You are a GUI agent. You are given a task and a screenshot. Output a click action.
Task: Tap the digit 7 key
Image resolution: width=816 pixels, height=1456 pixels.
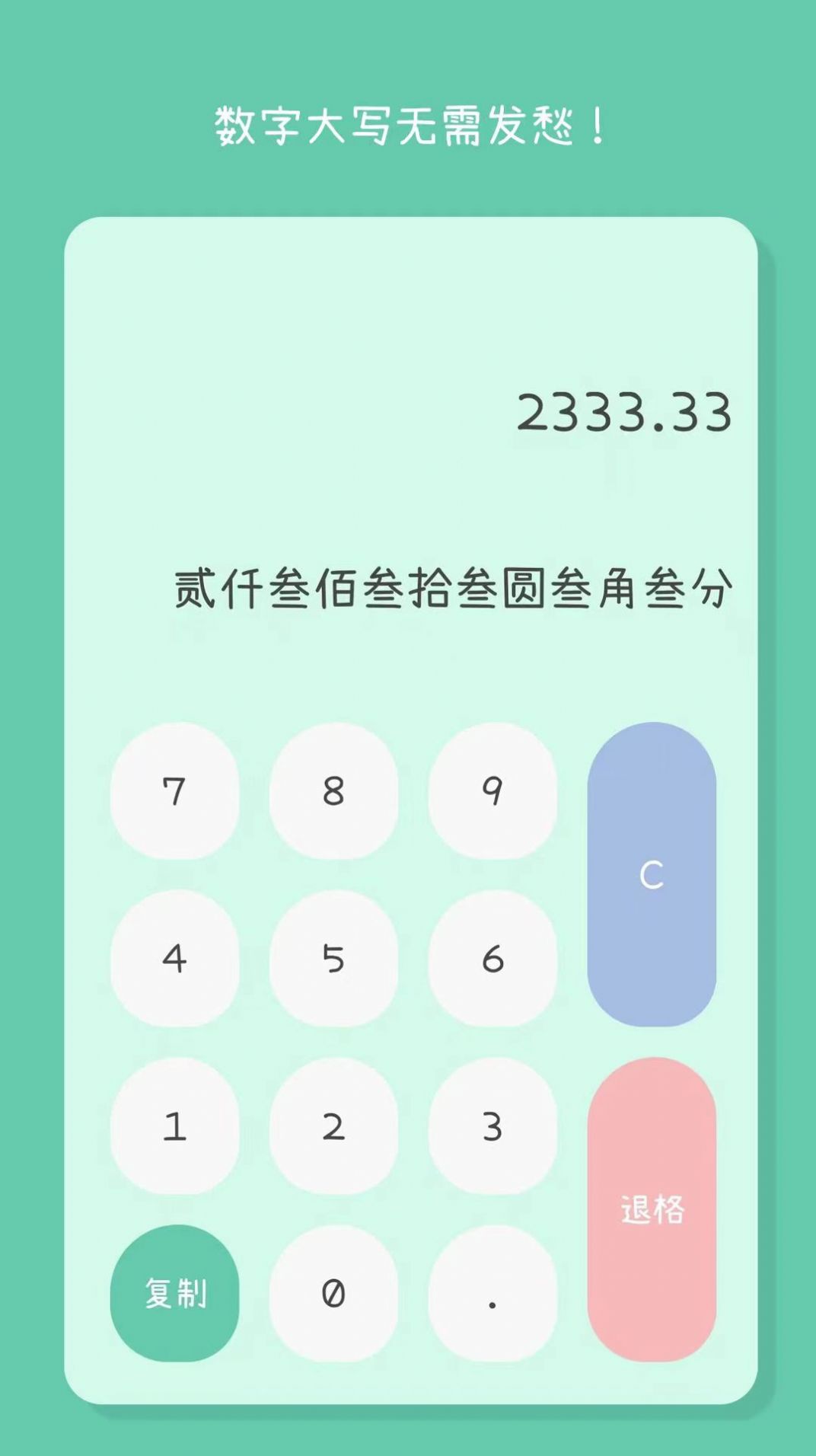(x=174, y=791)
